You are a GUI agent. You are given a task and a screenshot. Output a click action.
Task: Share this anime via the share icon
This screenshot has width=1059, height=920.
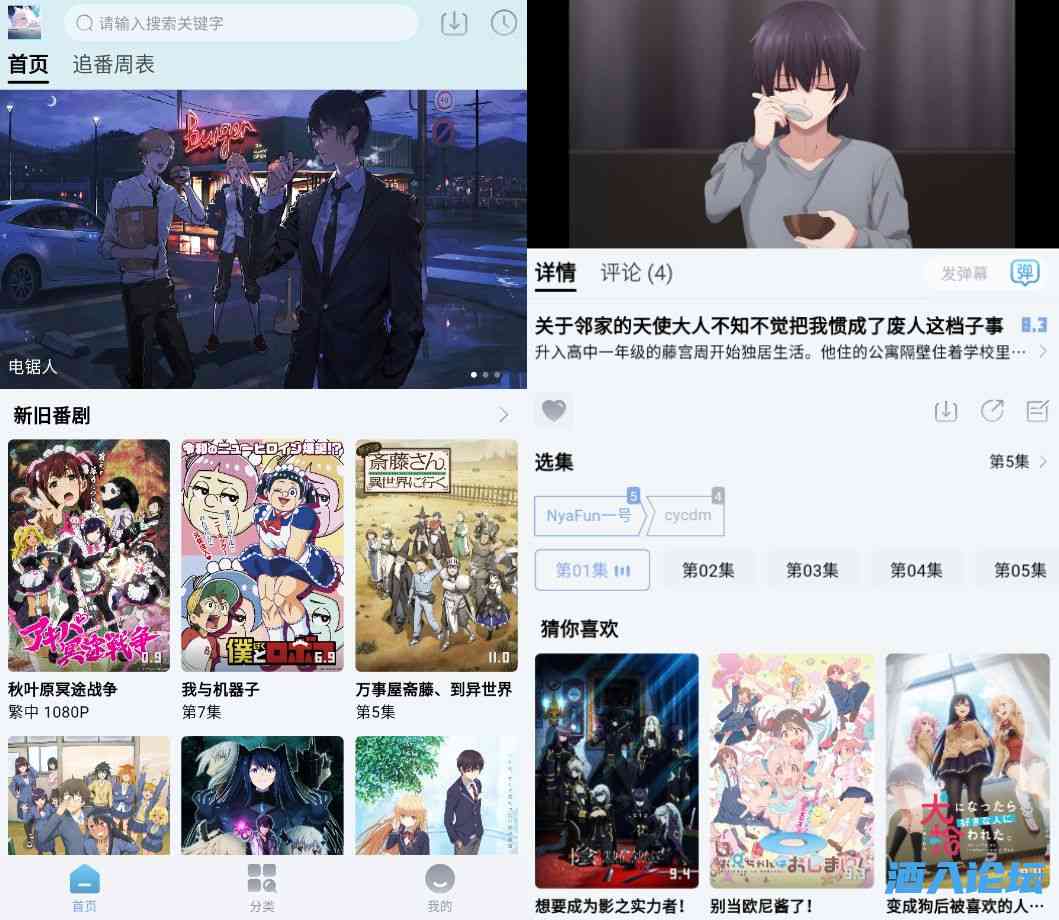991,411
